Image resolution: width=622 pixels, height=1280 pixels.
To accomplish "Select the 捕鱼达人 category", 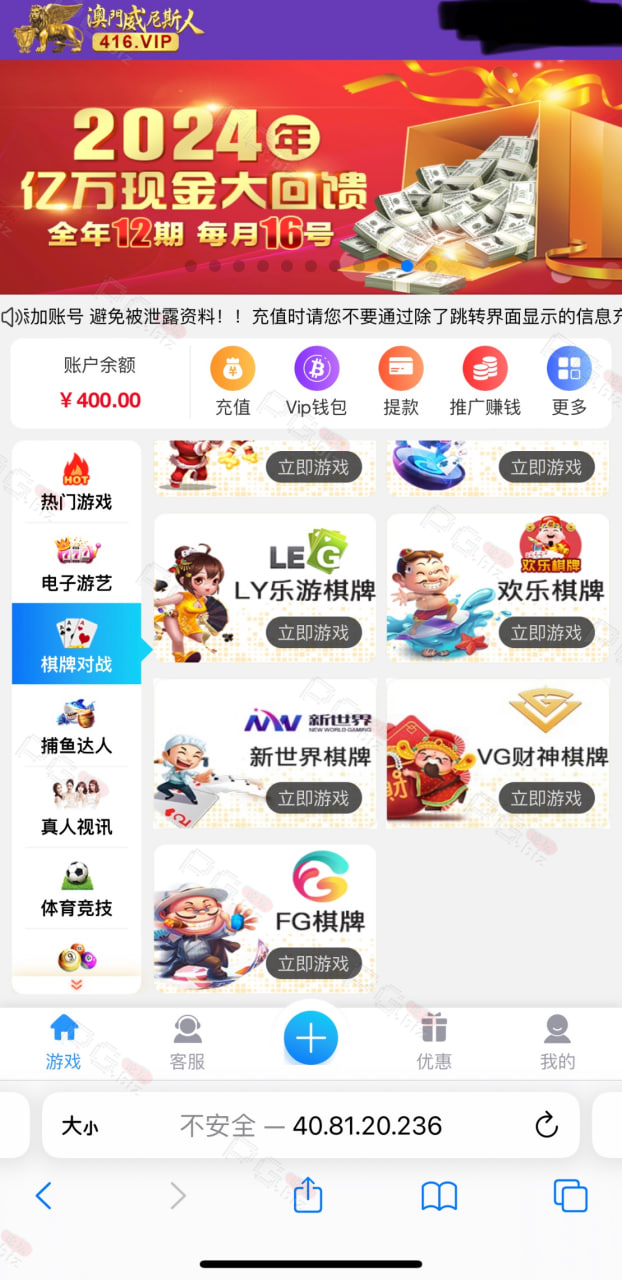I will coord(76,726).
